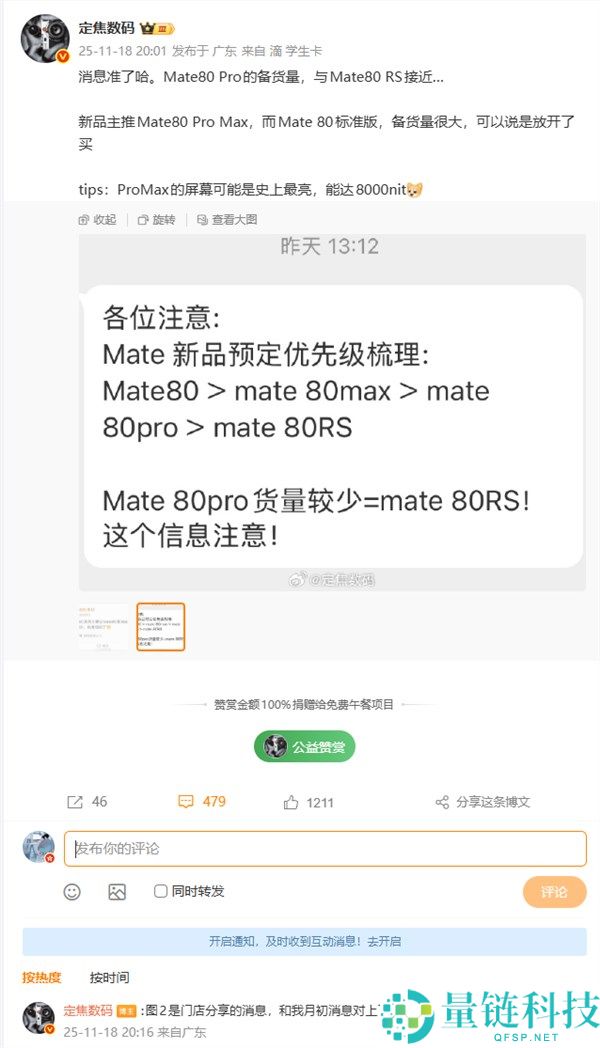Open 定焦数码's profile from the post header

[x=109, y=28]
